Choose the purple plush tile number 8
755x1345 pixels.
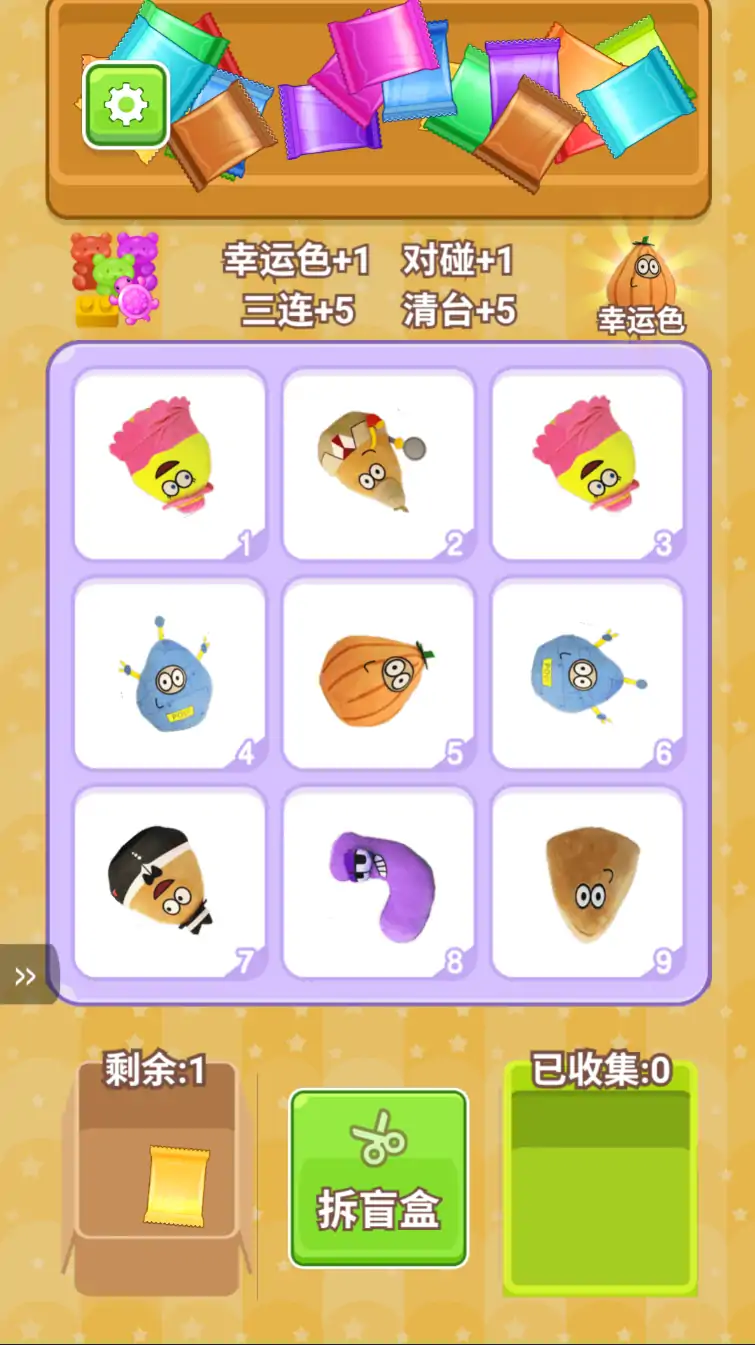coord(378,883)
